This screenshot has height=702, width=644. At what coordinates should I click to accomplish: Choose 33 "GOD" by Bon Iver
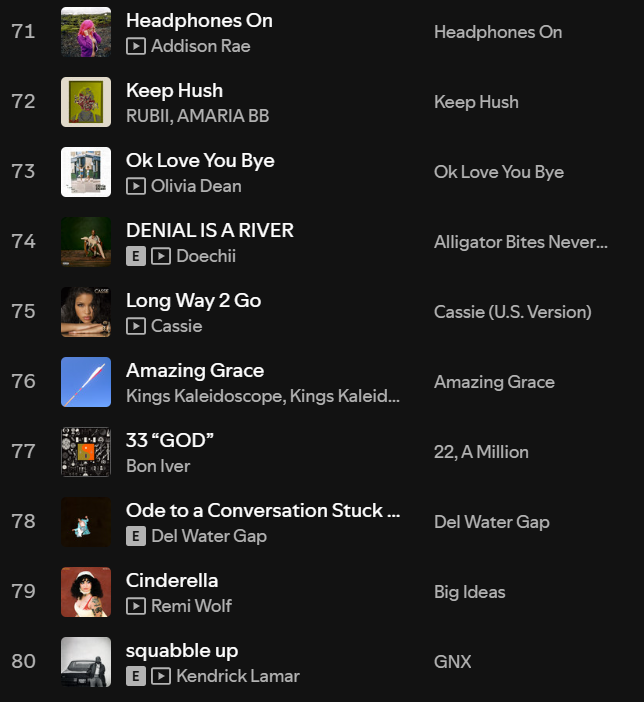[170, 440]
